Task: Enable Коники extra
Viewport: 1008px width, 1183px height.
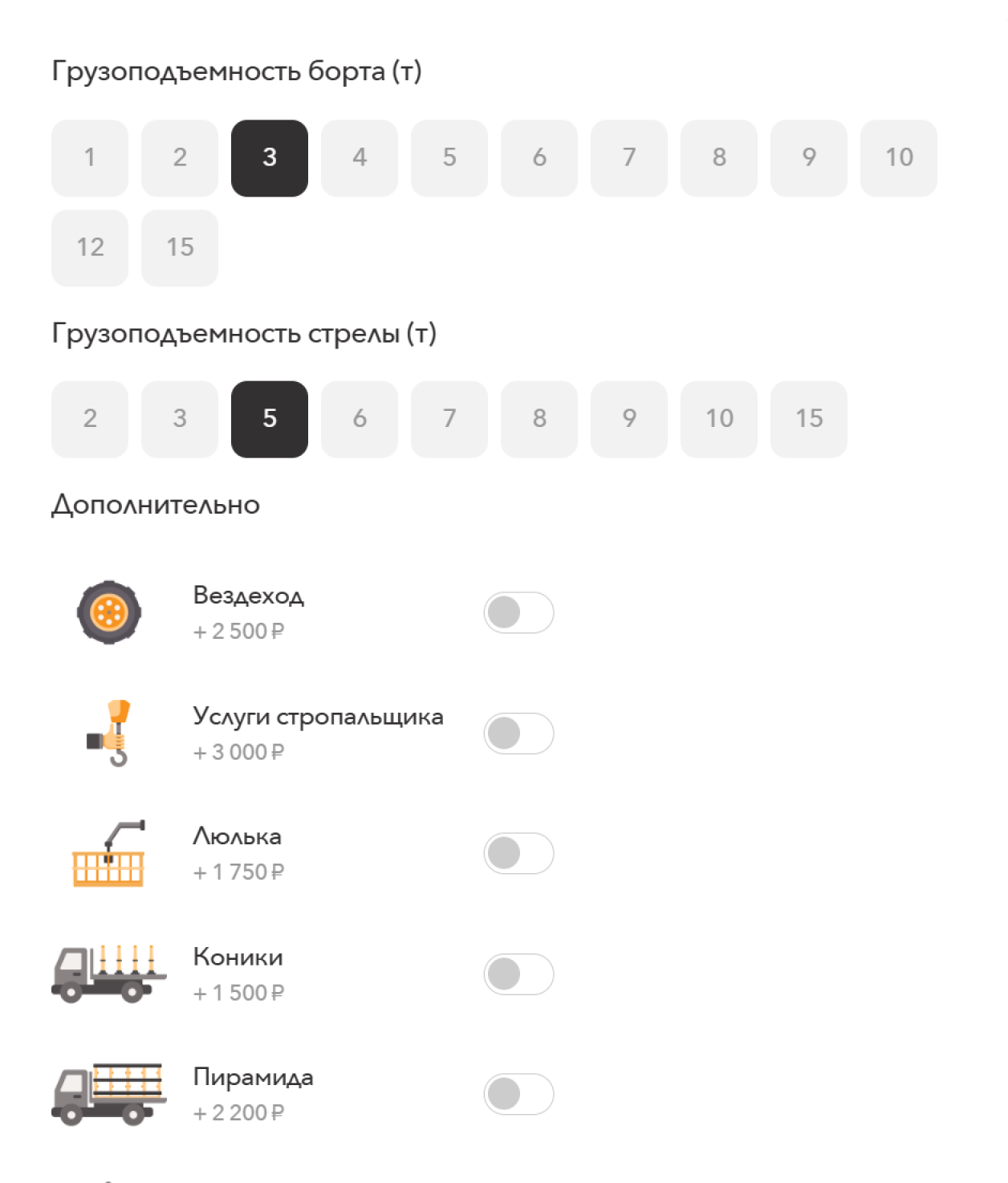Action: [x=518, y=974]
